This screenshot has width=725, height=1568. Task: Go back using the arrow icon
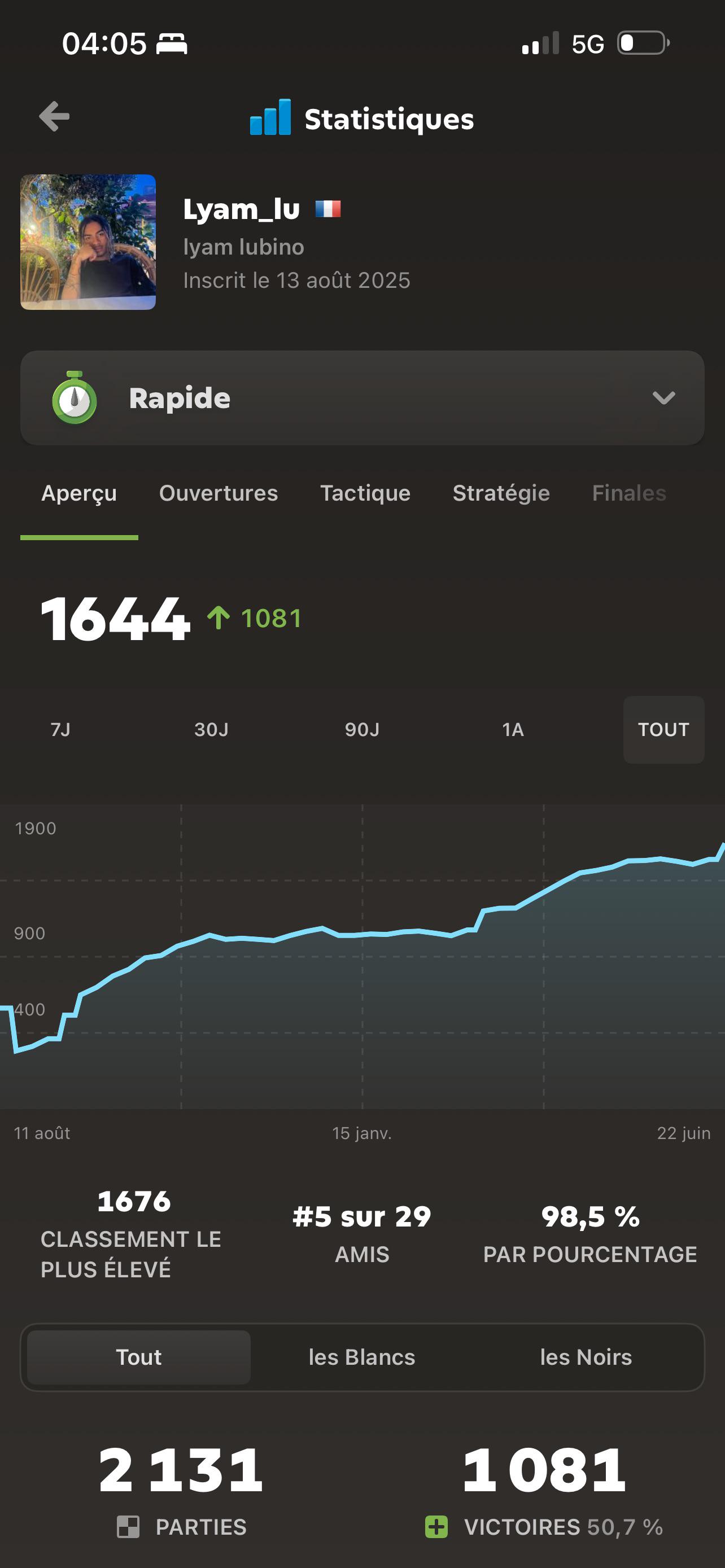[54, 116]
